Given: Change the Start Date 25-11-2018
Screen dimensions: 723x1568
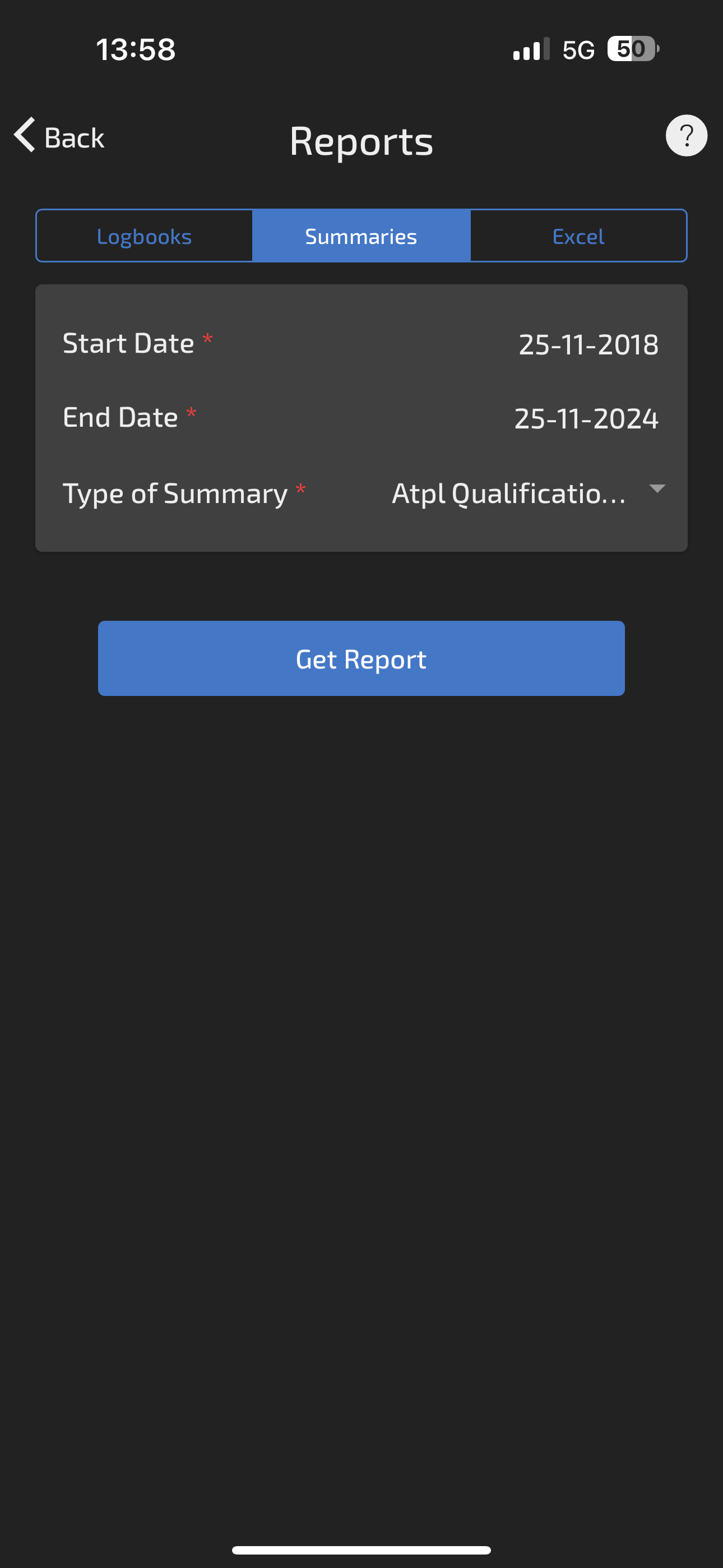Looking at the screenshot, I should (x=588, y=344).
